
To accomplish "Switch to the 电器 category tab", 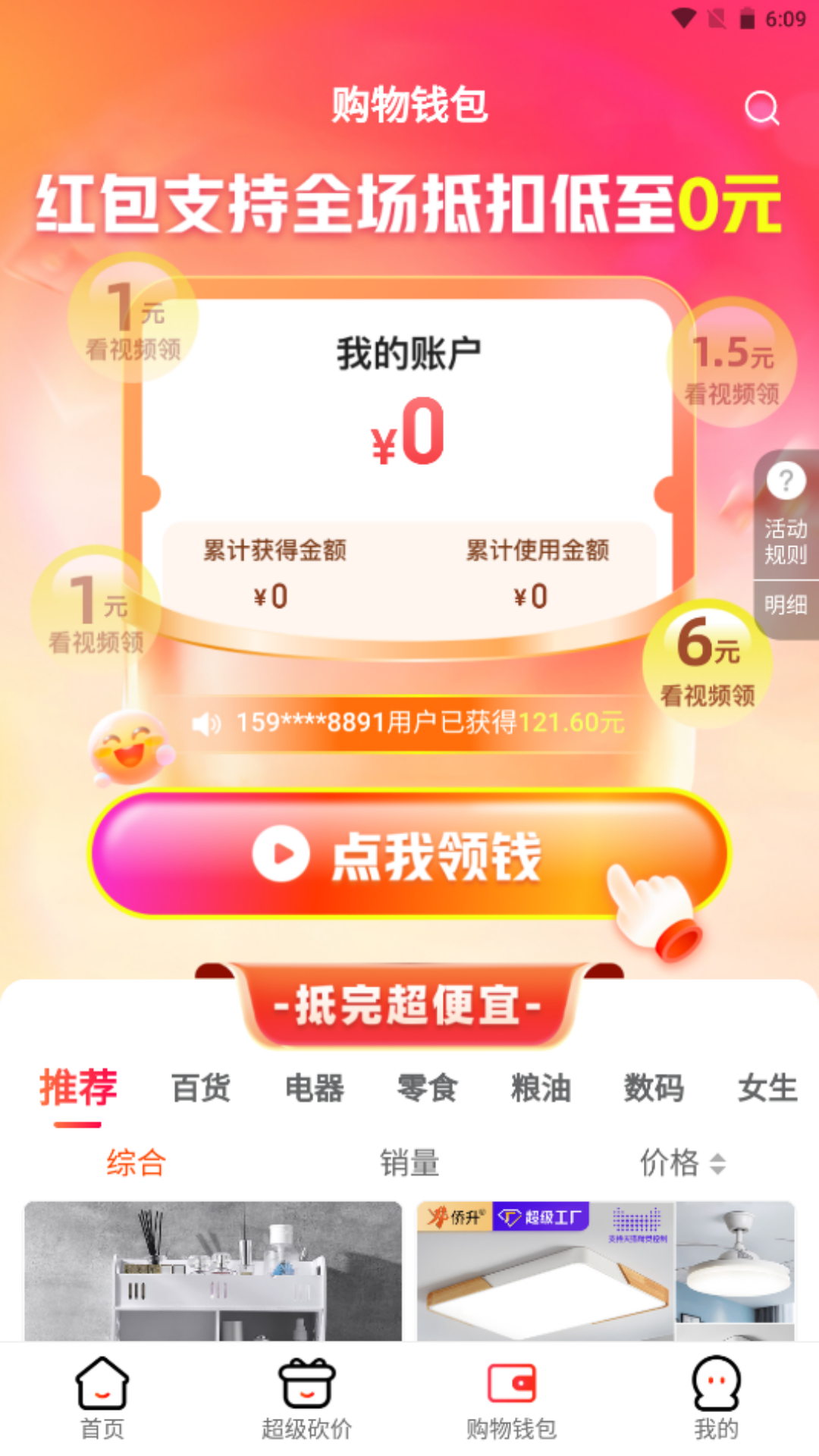I will point(314,1088).
